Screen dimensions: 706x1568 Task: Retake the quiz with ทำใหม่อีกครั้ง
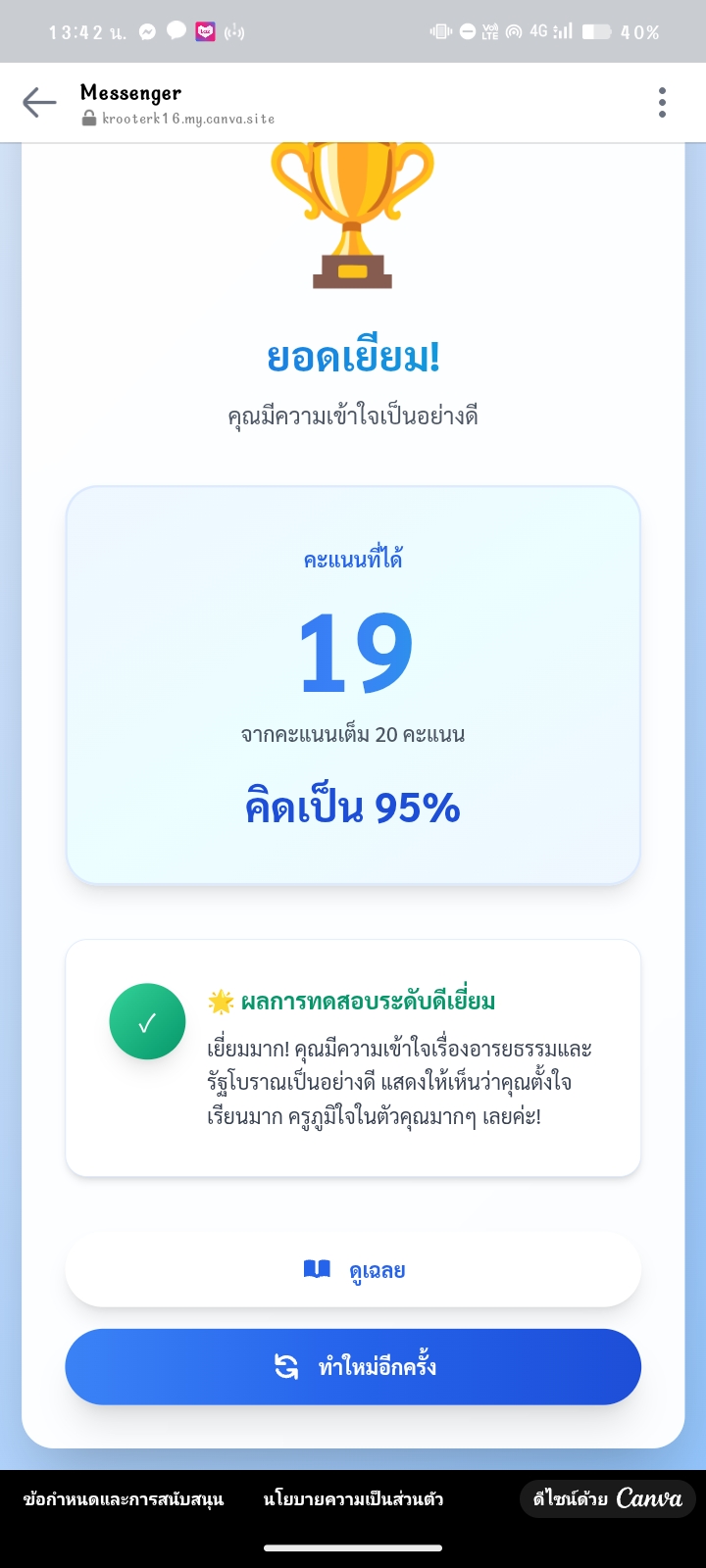tap(353, 1366)
